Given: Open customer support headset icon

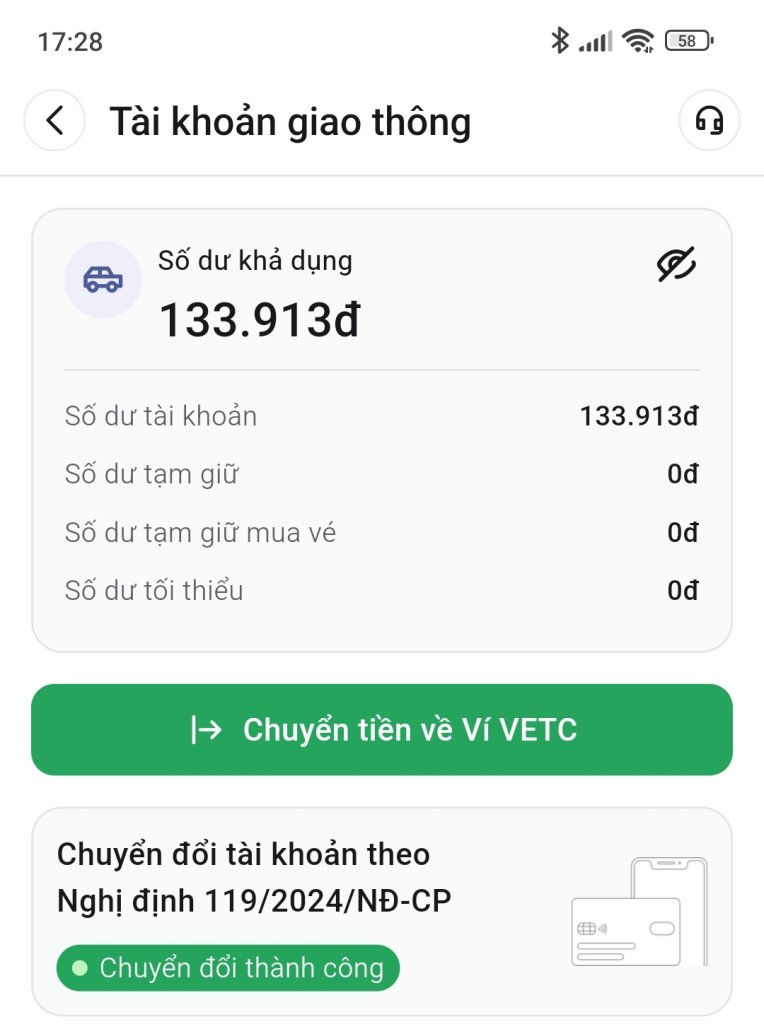Looking at the screenshot, I should click(x=709, y=121).
